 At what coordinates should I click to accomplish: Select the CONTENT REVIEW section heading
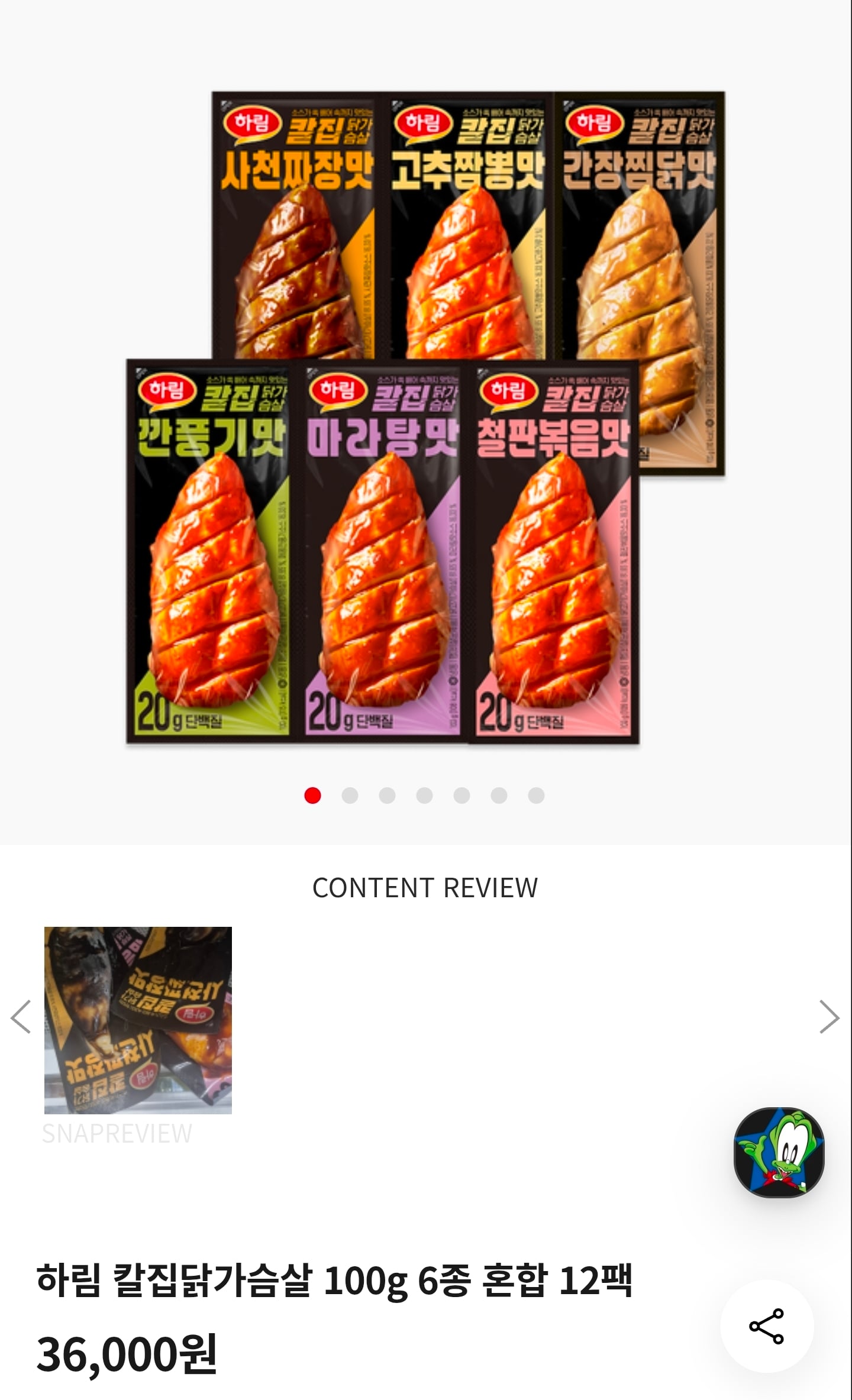(426, 887)
